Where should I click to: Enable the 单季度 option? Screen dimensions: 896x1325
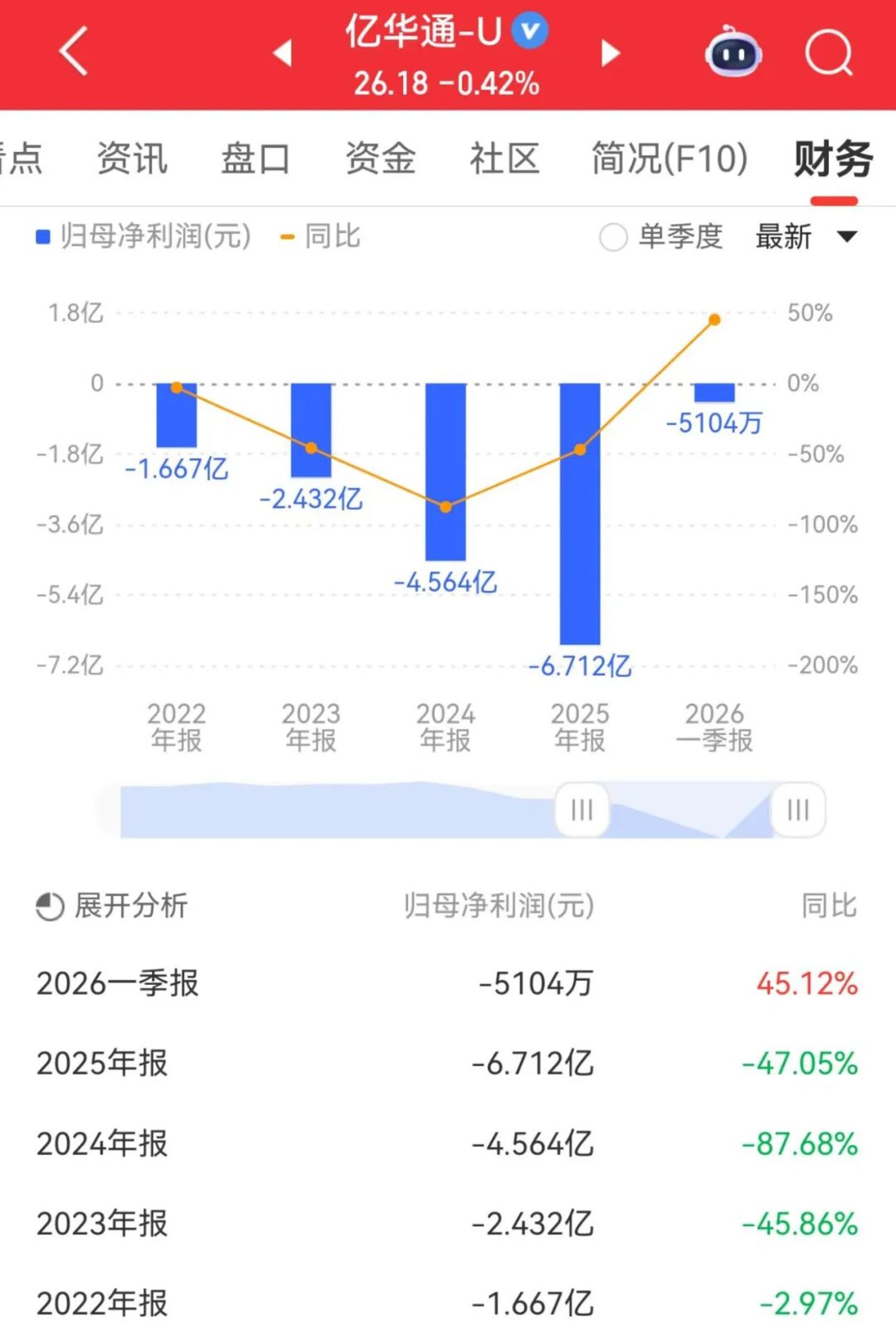point(661,237)
